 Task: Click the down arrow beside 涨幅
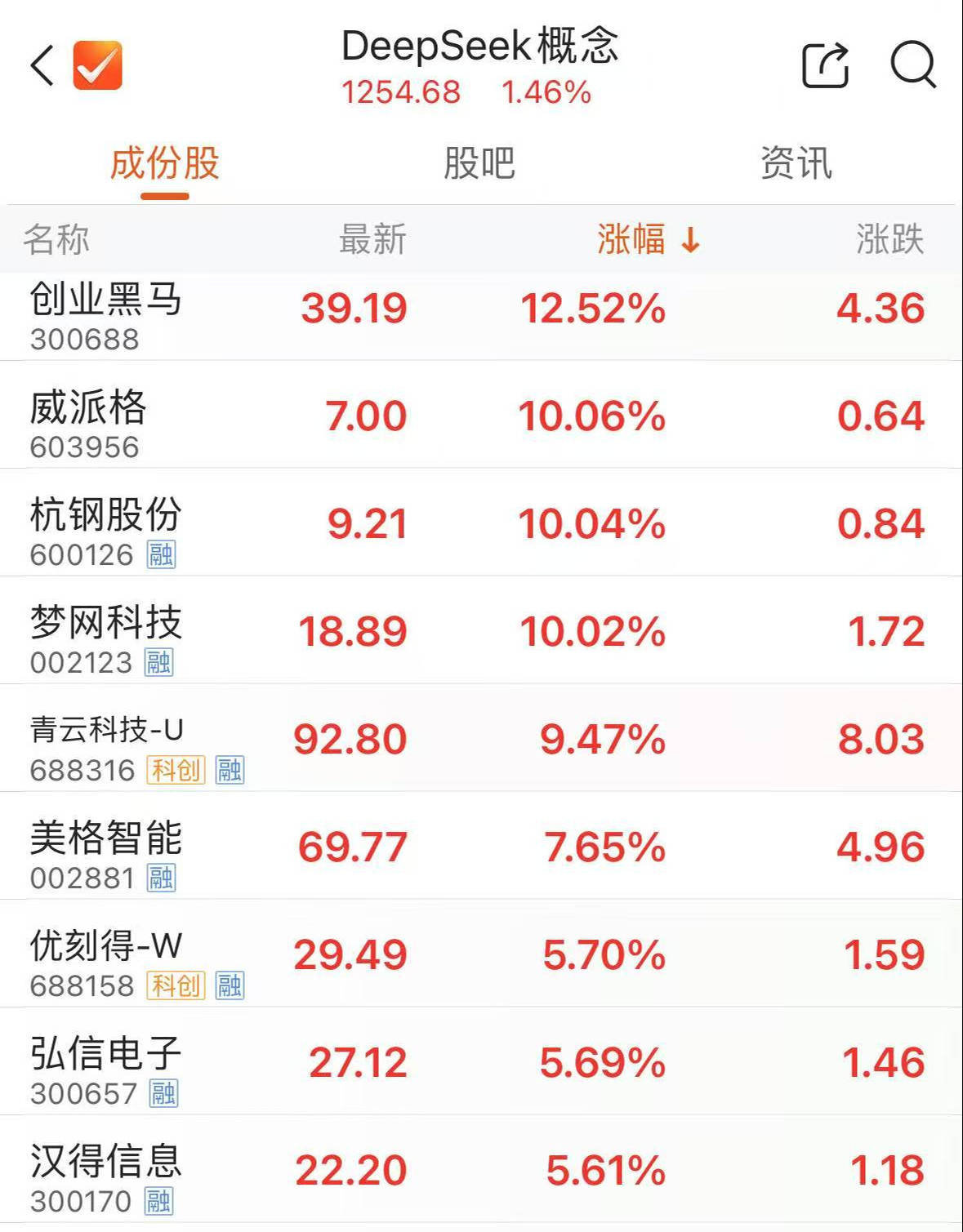690,240
